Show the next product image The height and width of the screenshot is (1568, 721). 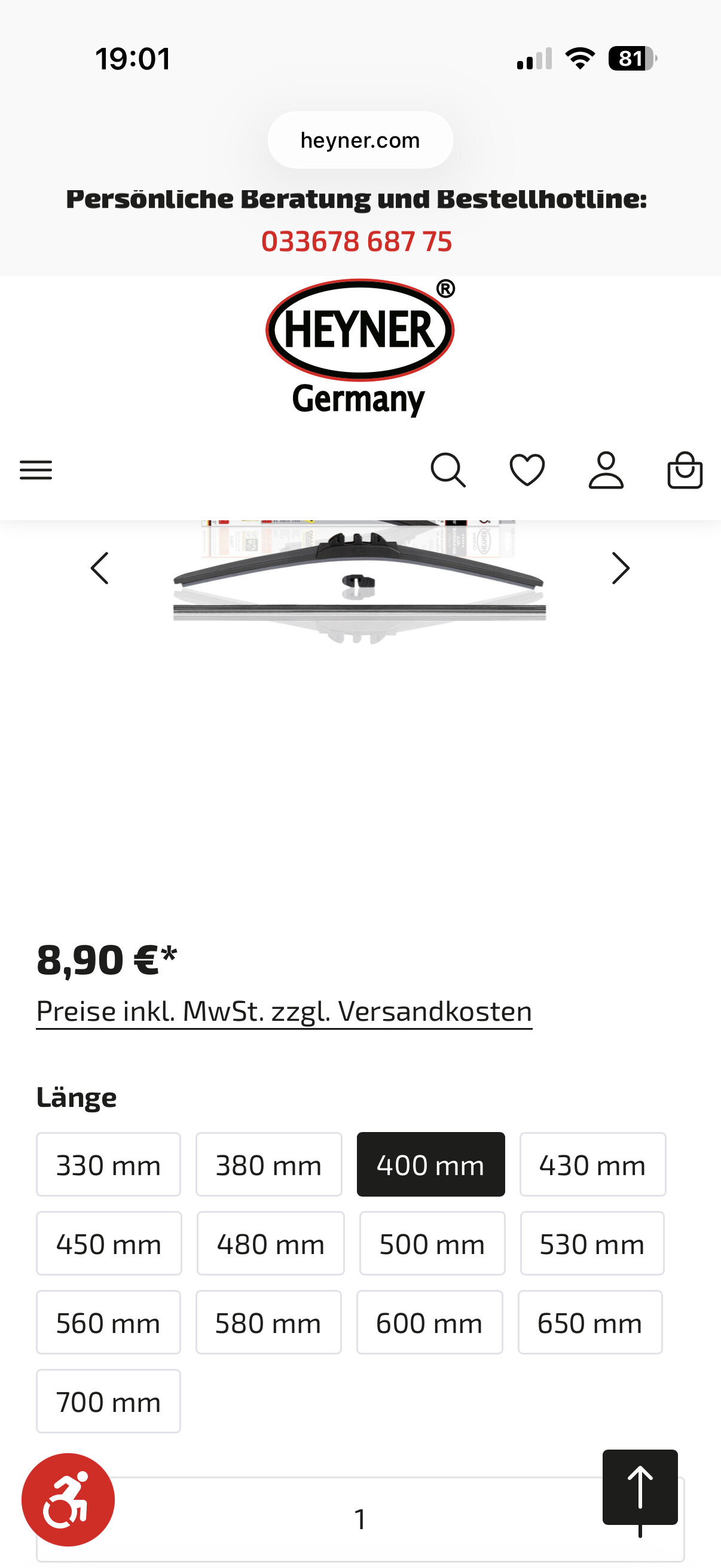point(620,569)
